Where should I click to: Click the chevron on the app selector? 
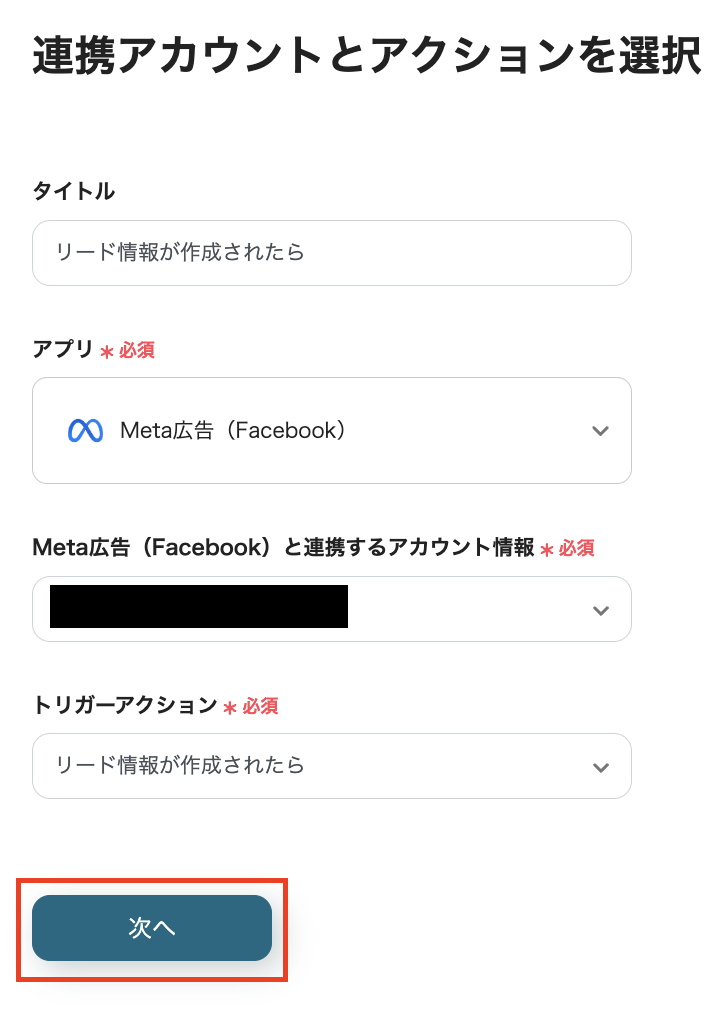tap(600, 430)
